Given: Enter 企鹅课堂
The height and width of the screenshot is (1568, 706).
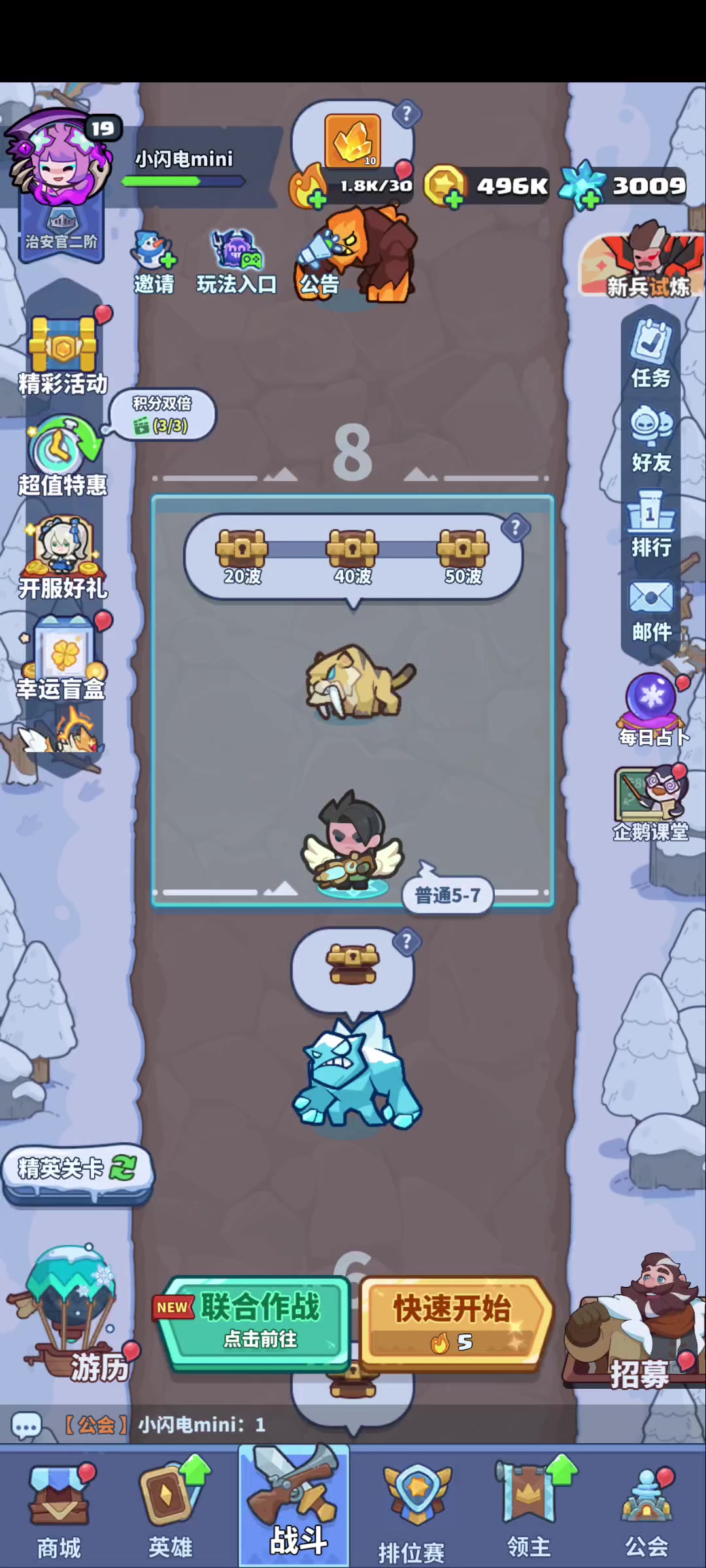Looking at the screenshot, I should pos(651,803).
